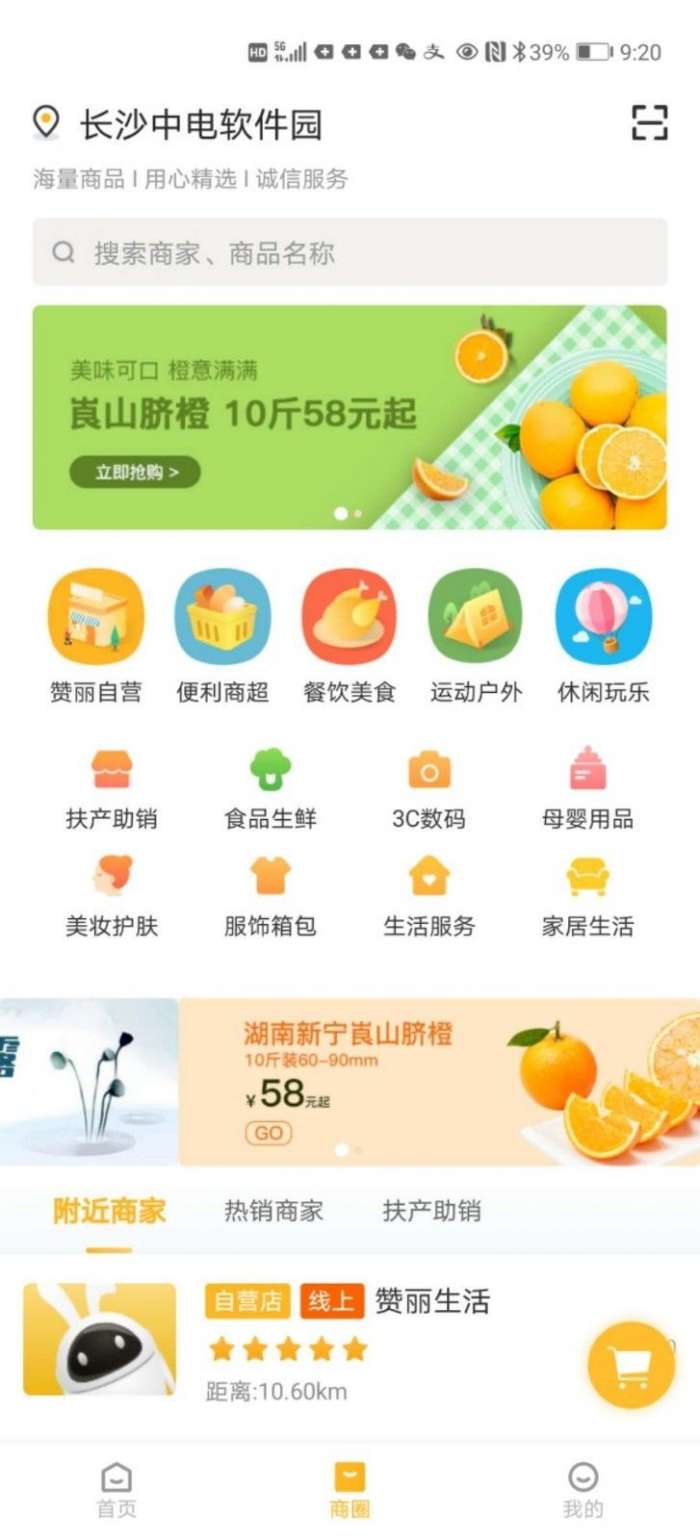Open the scan code icon
The image size is (700, 1540).
(x=649, y=123)
